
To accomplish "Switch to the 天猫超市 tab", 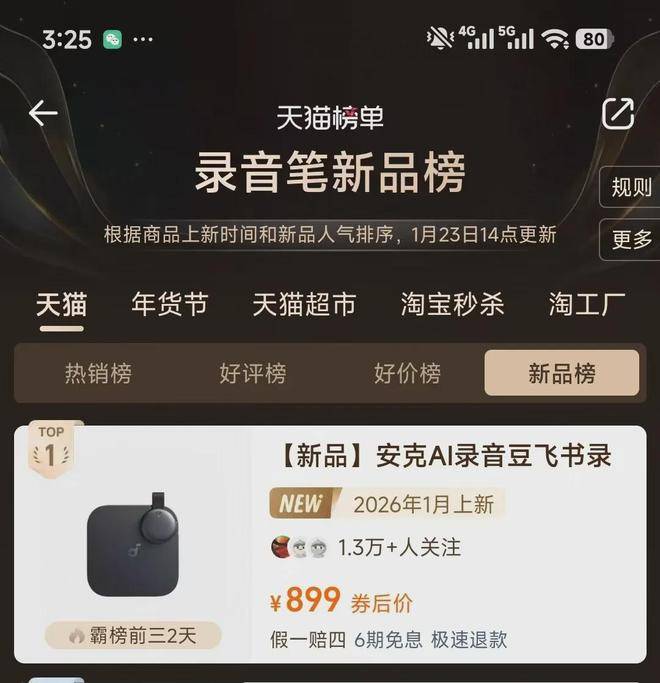I will coord(304,304).
